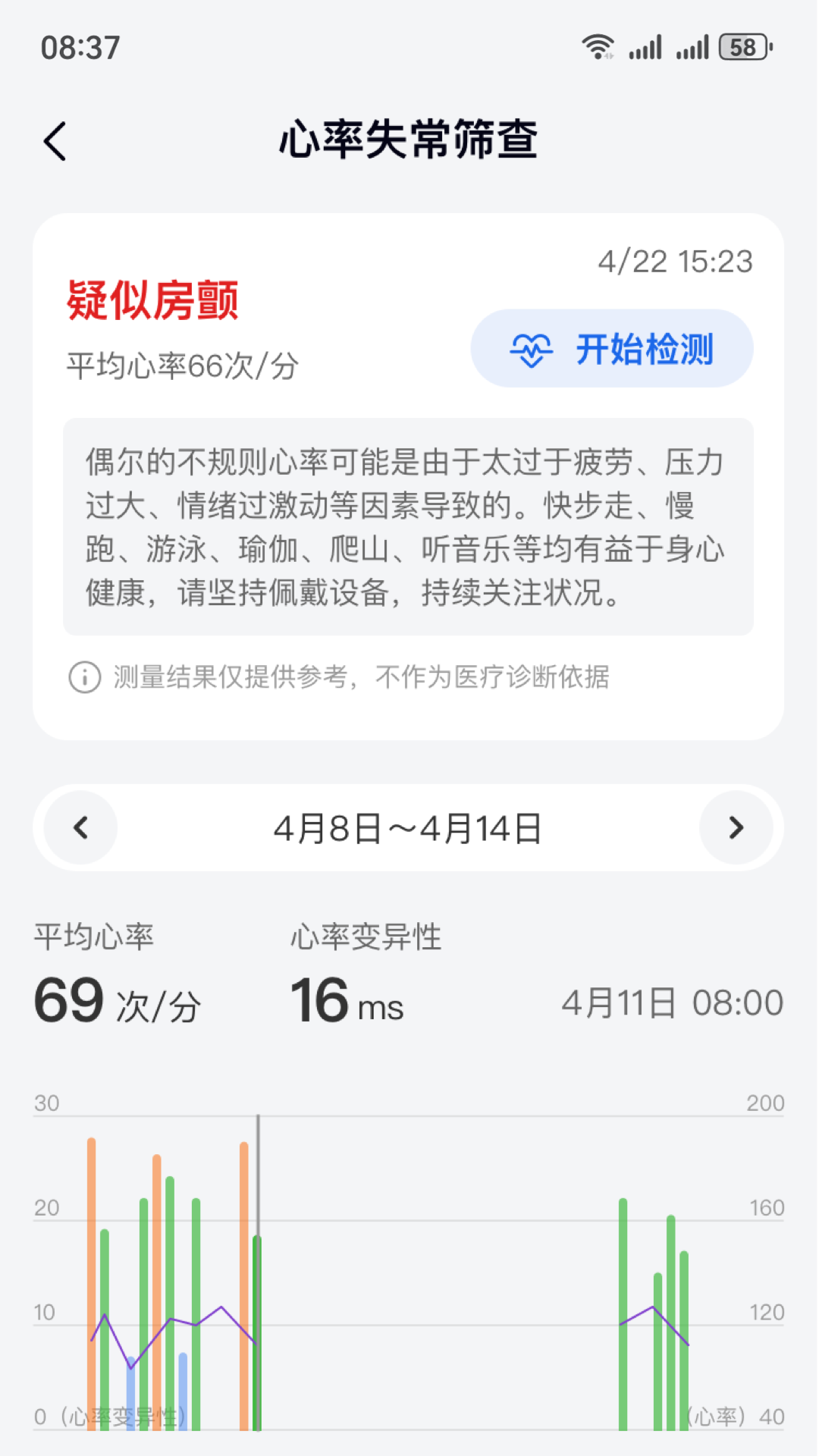Tap the ECG heart icon in detection button
Viewport: 819px width, 1456px height.
point(532,349)
